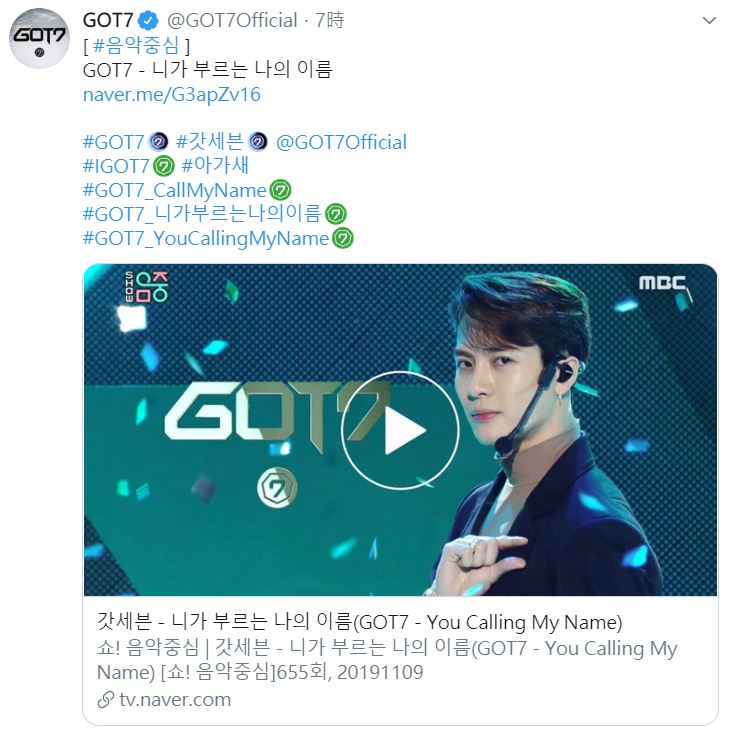Open the #IGOT7 hashtag
Viewport: 734px width, 734px height.
pyautogui.click(x=116, y=166)
